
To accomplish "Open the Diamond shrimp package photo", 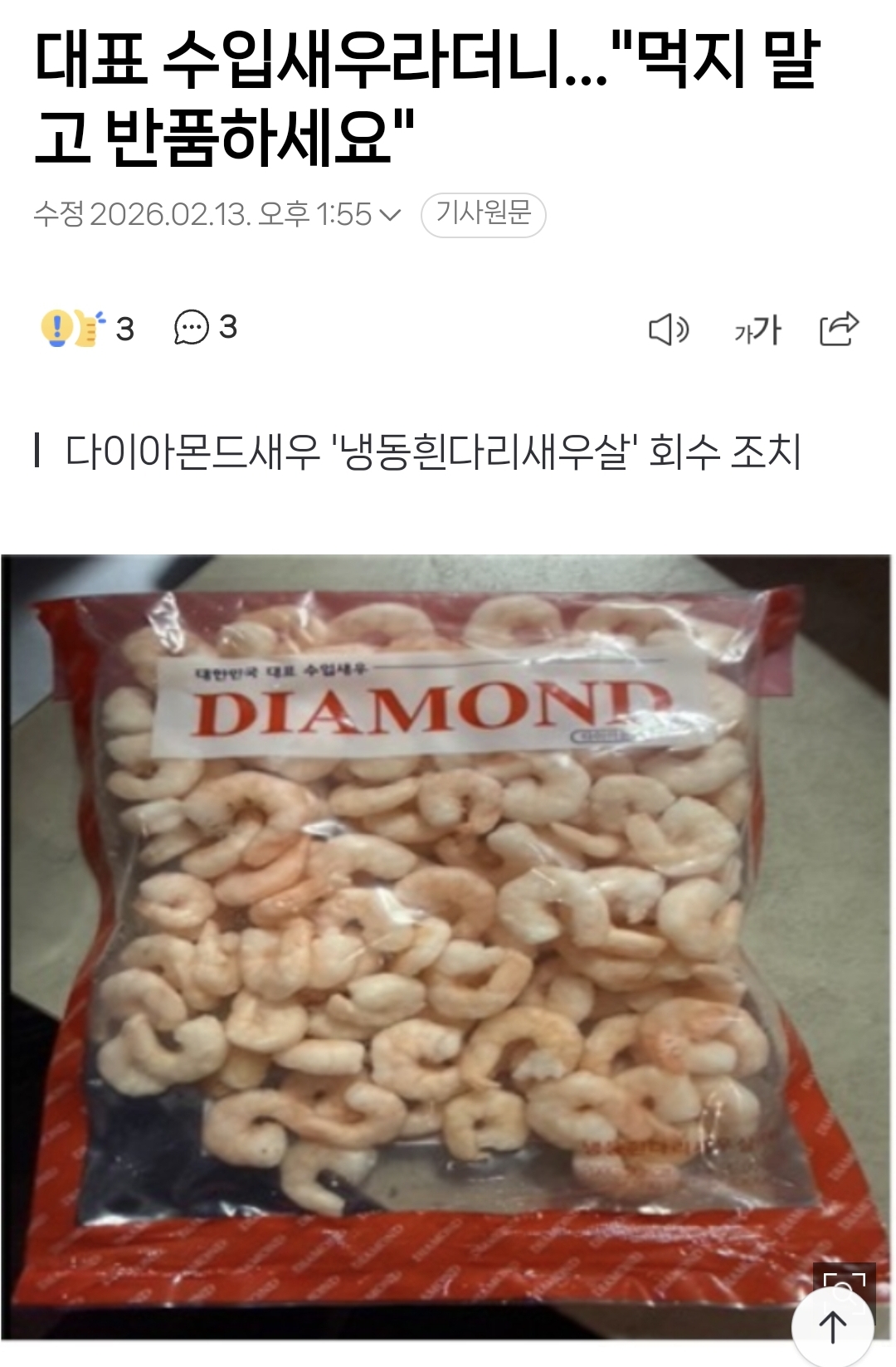I will click(x=446, y=946).
